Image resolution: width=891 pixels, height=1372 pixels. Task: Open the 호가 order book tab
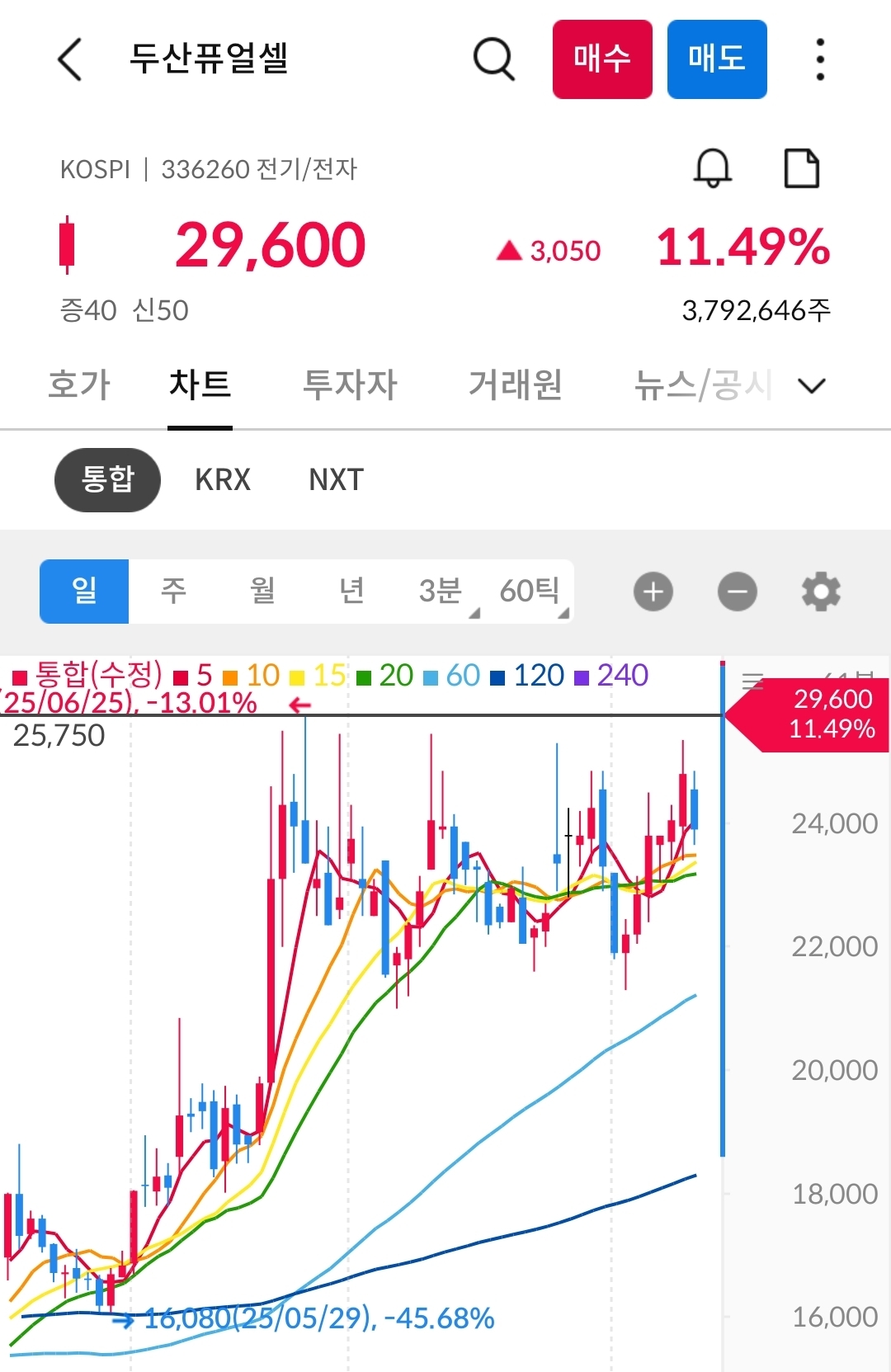coord(78,384)
